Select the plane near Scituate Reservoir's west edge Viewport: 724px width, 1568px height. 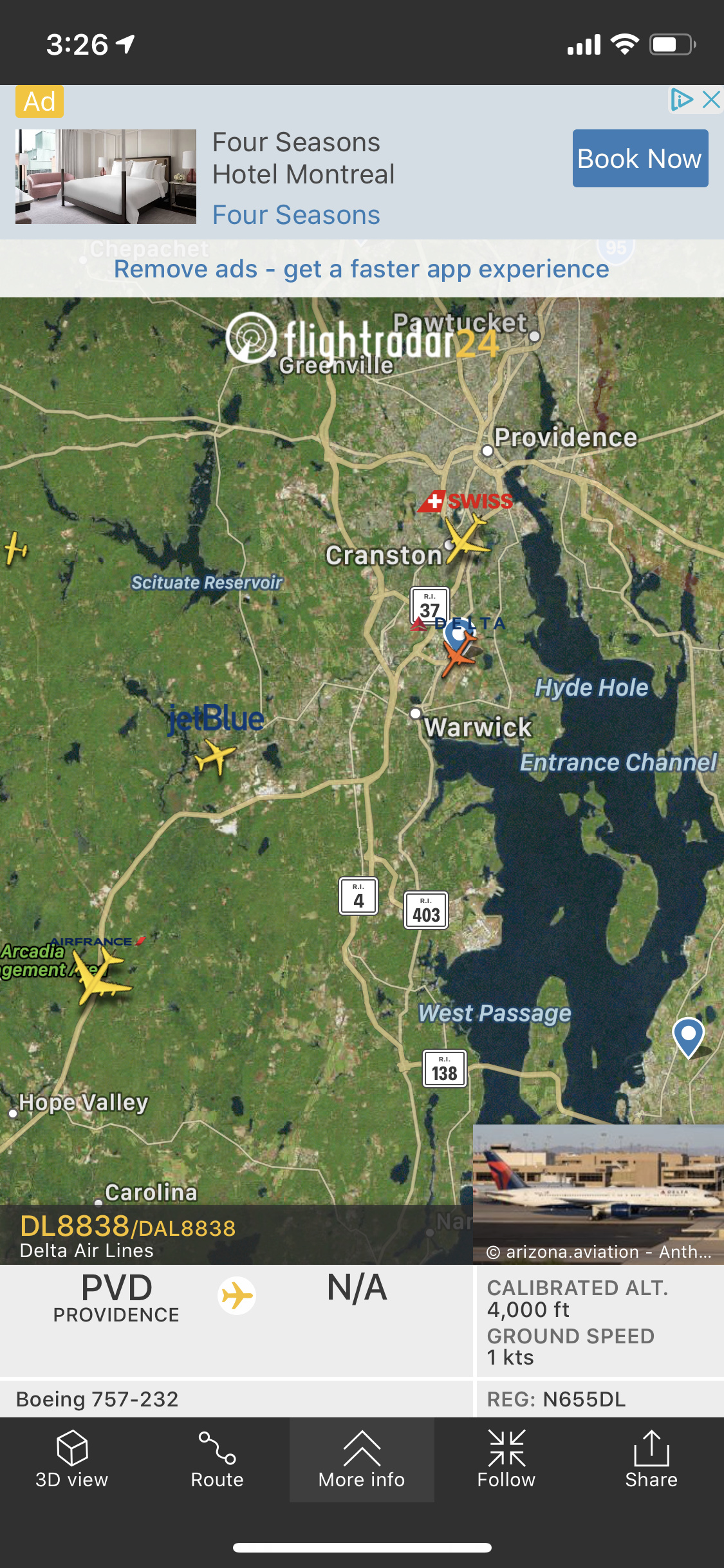15,549
